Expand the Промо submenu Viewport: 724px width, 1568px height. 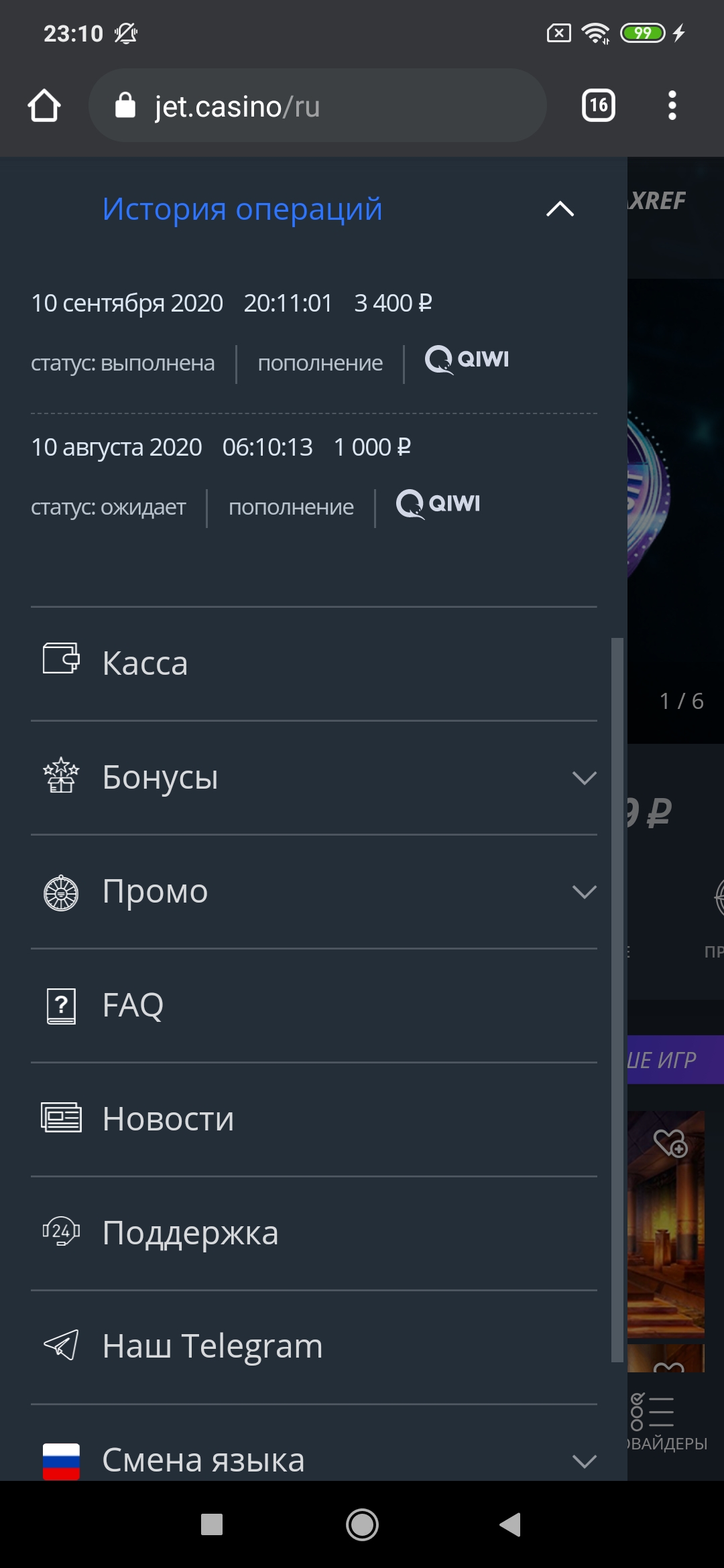click(x=584, y=892)
